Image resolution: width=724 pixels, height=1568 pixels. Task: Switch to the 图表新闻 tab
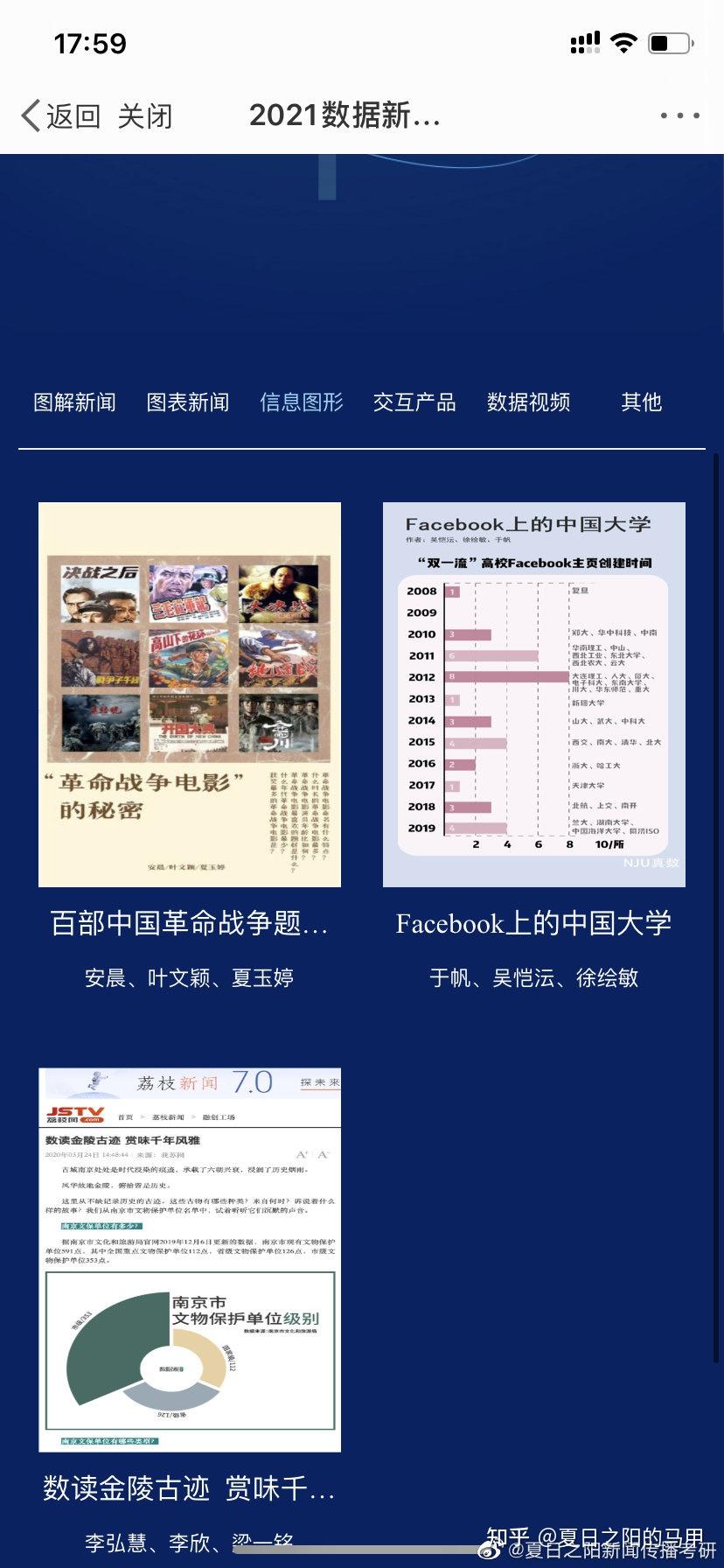pyautogui.click(x=188, y=402)
